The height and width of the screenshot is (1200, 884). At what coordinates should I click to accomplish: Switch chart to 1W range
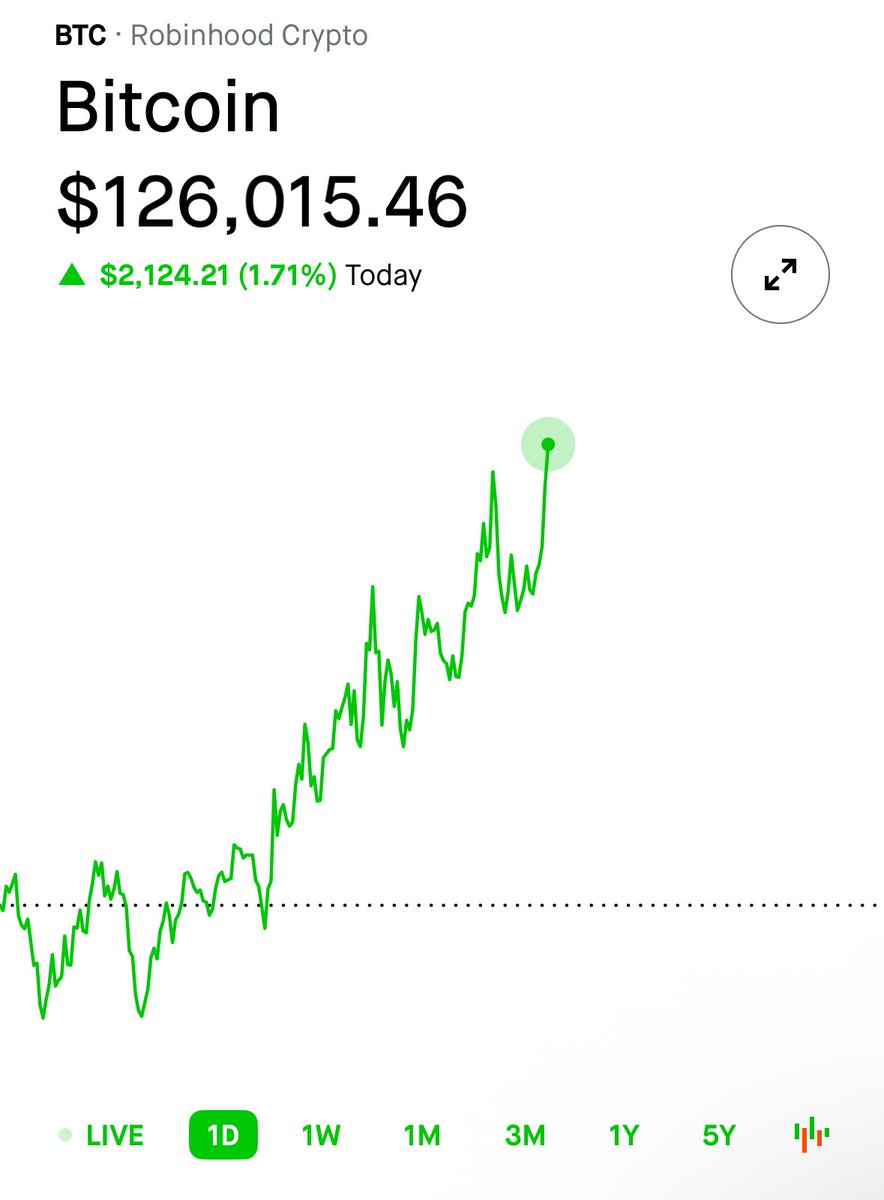coord(321,1135)
